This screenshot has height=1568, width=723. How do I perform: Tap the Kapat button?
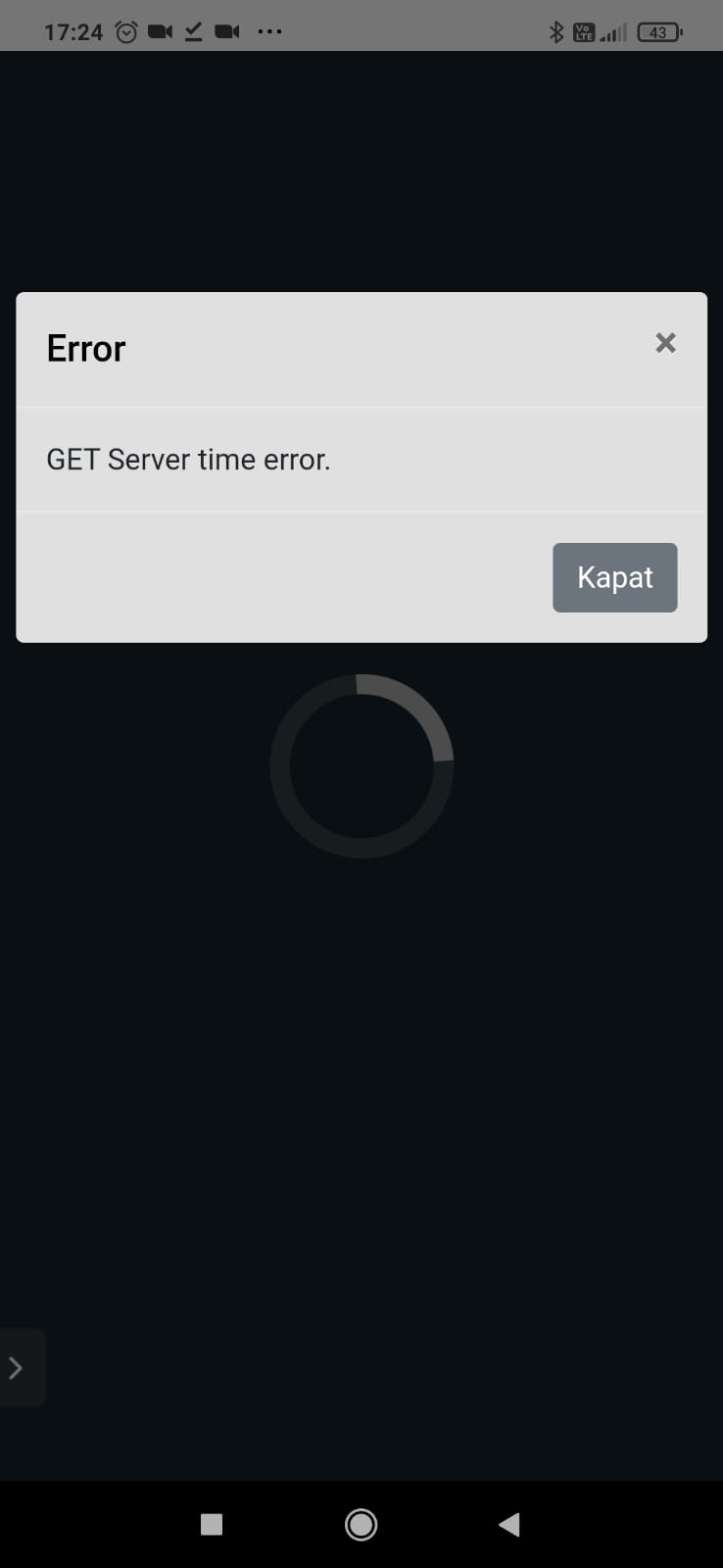[615, 577]
